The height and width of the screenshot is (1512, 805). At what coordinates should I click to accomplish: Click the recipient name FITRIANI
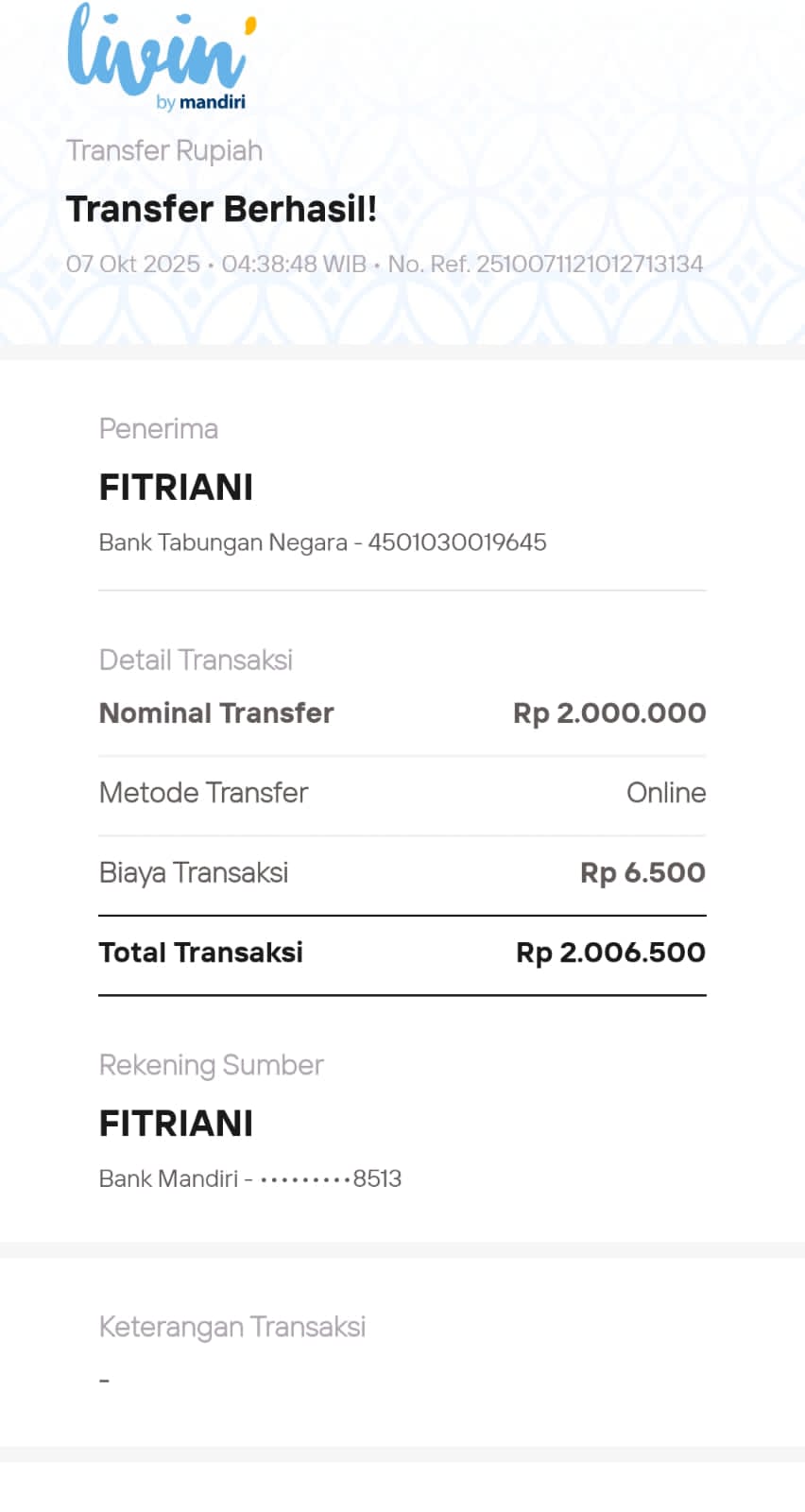point(176,488)
